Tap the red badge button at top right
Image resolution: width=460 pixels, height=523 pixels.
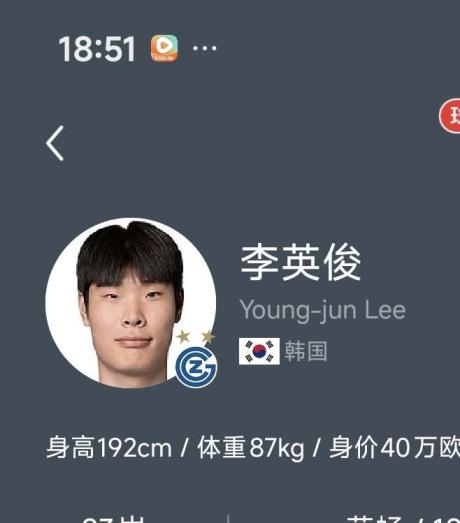[x=450, y=116]
